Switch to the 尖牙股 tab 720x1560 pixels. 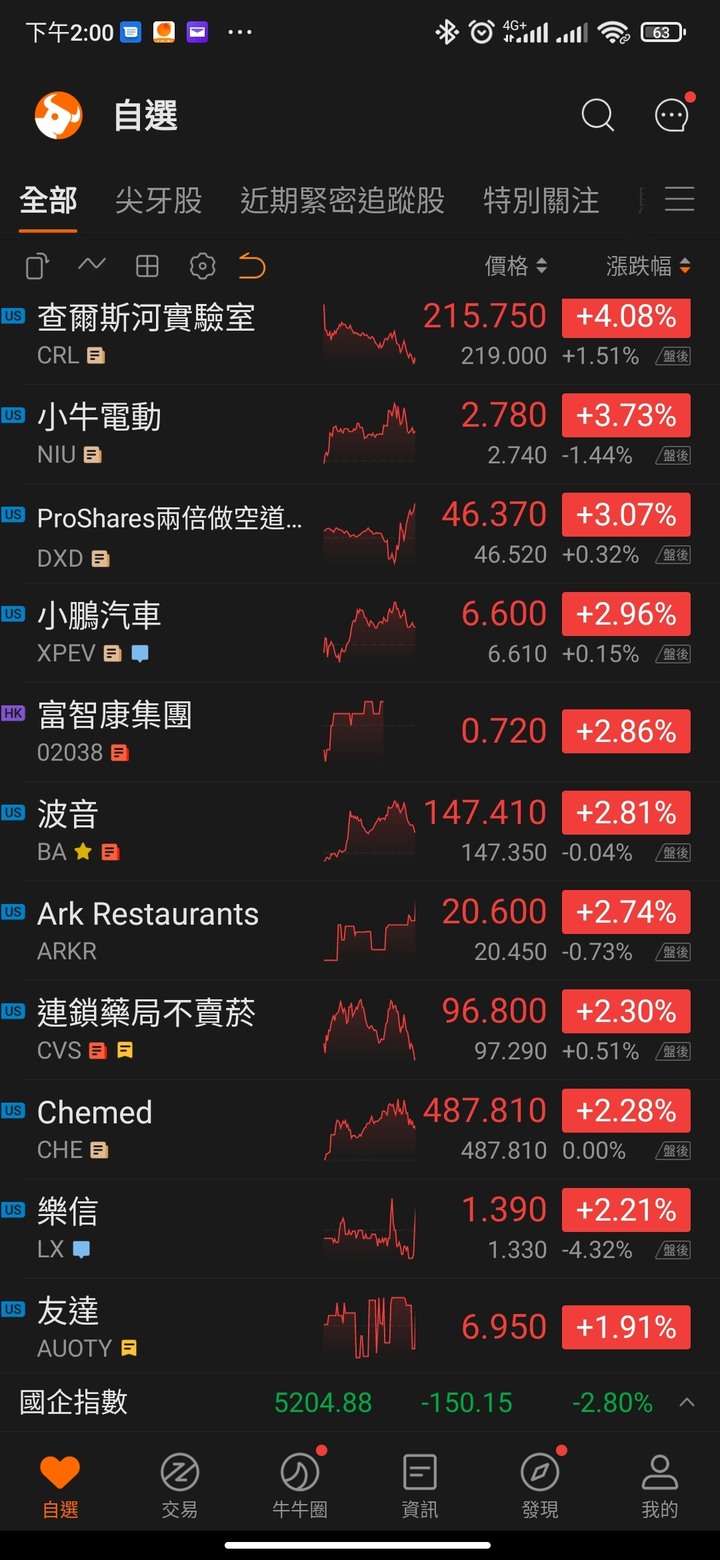(x=158, y=200)
